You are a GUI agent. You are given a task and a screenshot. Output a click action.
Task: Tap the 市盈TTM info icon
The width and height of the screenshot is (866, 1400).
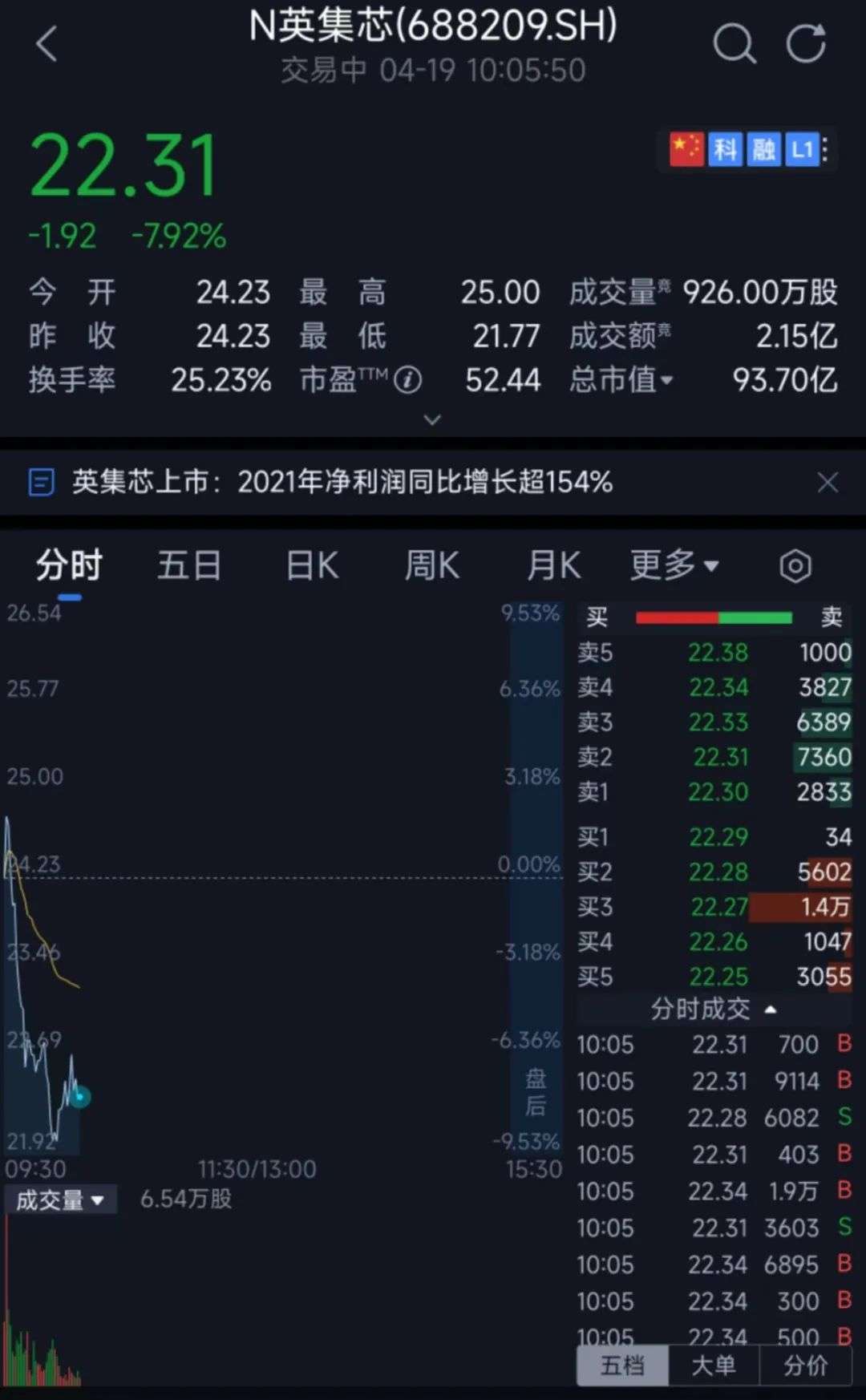408,380
